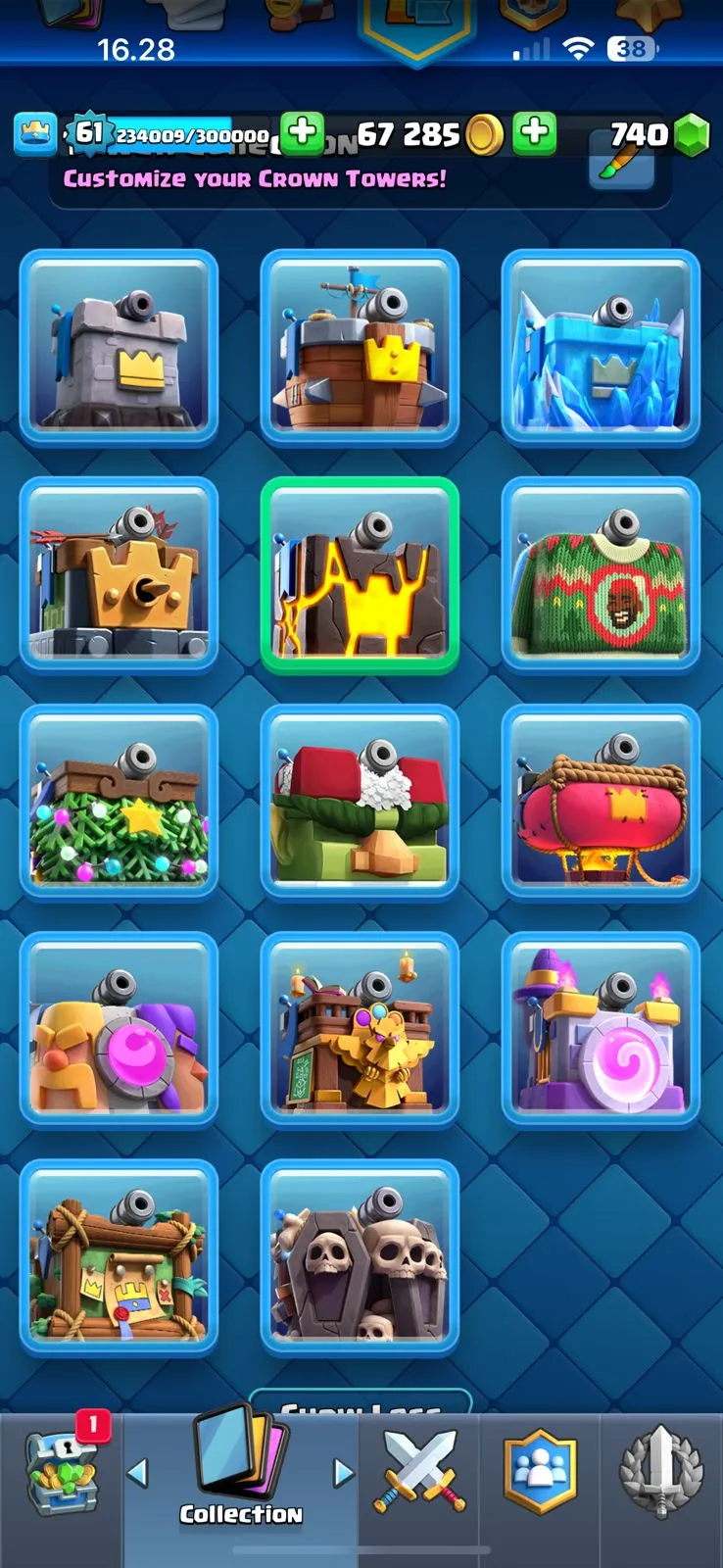This screenshot has height=1568, width=723.
Task: Open the King level crown icon
Action: point(35,134)
